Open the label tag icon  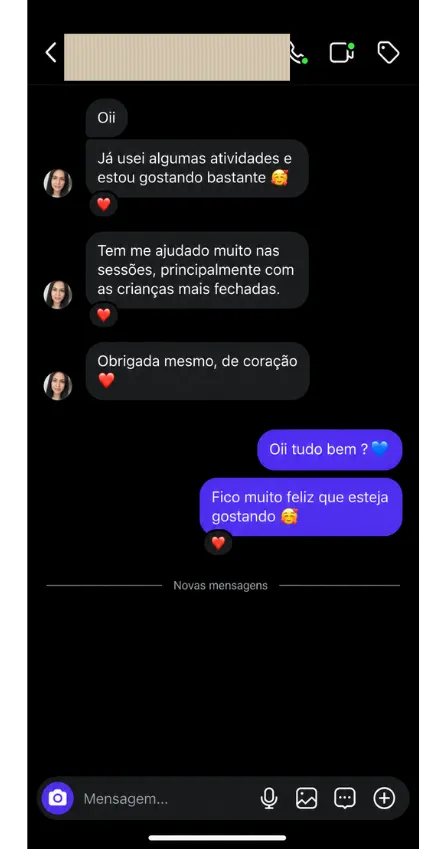(x=388, y=53)
